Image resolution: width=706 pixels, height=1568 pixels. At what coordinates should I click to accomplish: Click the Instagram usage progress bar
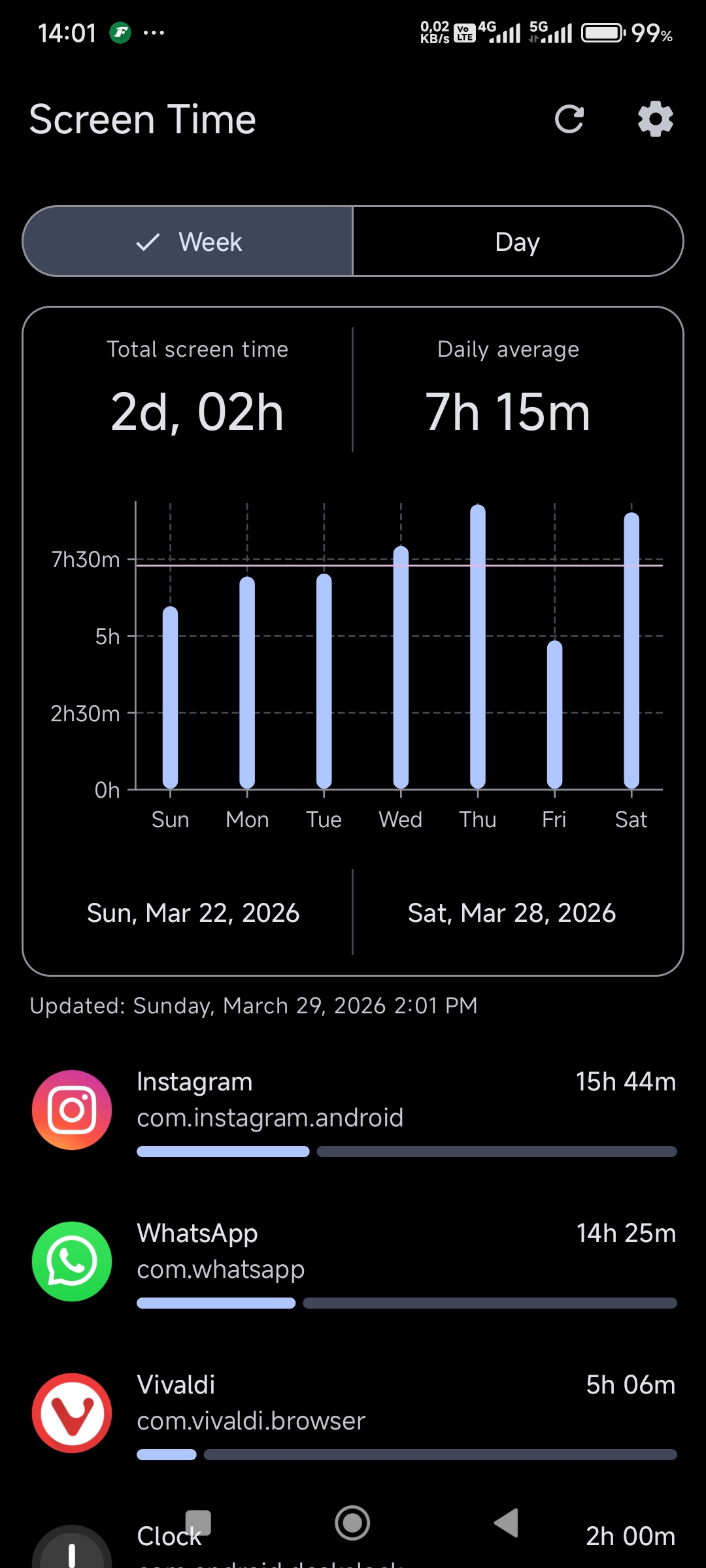coord(405,1151)
